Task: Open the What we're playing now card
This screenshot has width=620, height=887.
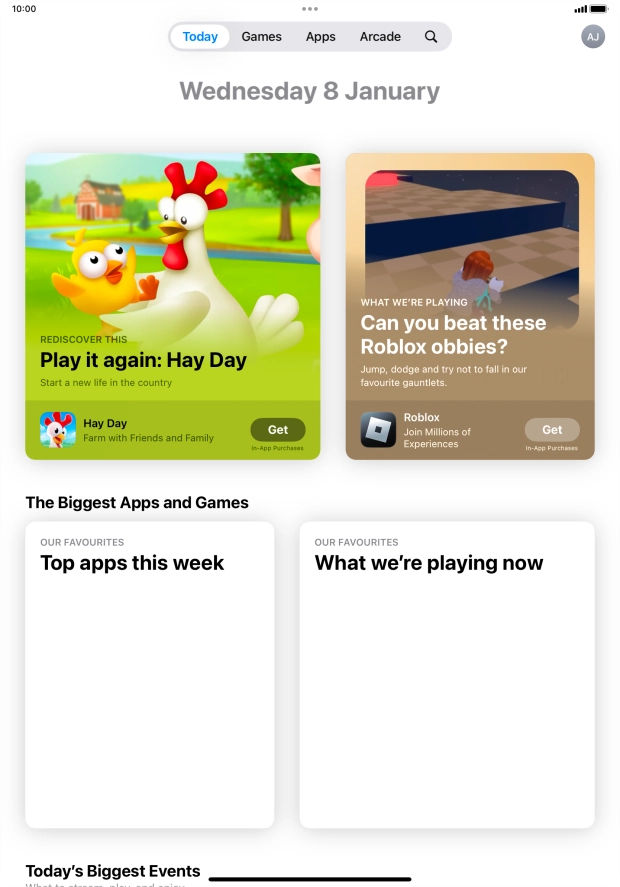Action: coord(447,675)
